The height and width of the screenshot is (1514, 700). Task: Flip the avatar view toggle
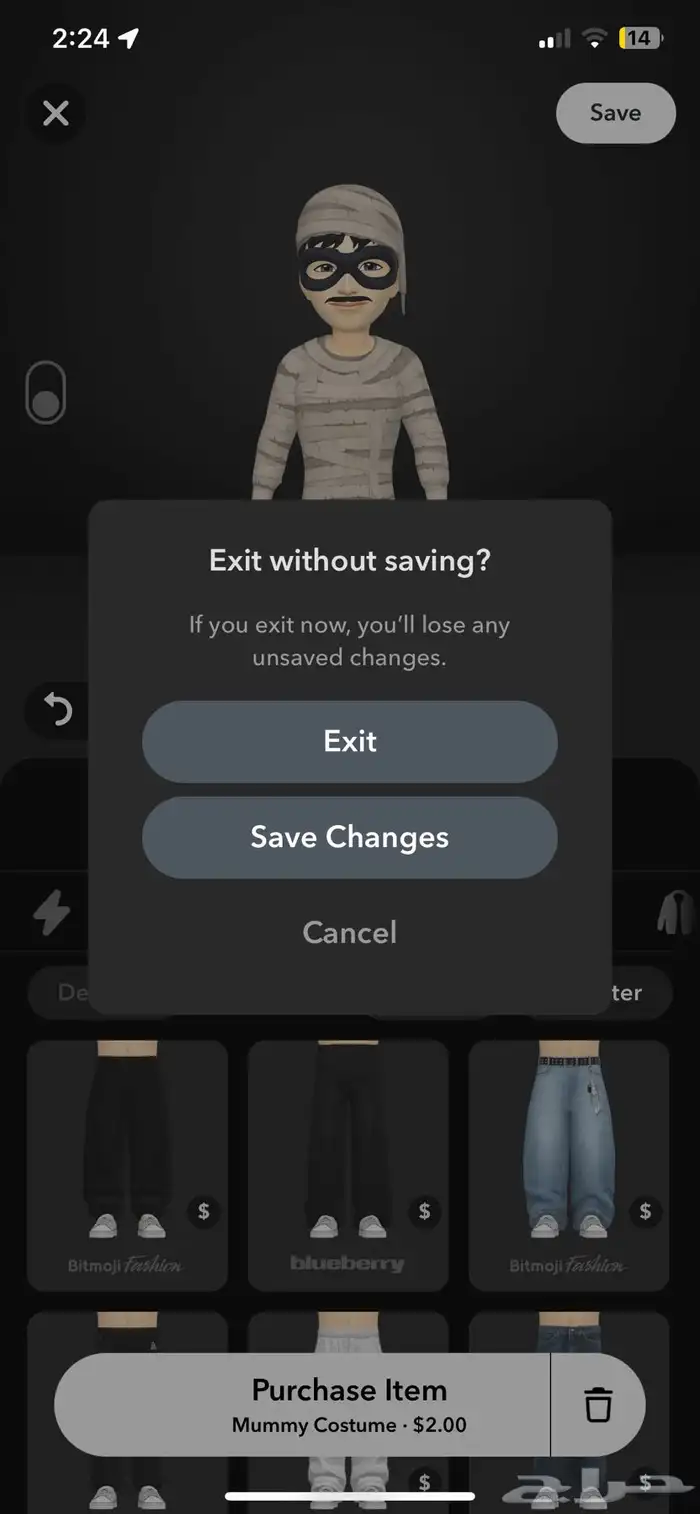point(45,394)
